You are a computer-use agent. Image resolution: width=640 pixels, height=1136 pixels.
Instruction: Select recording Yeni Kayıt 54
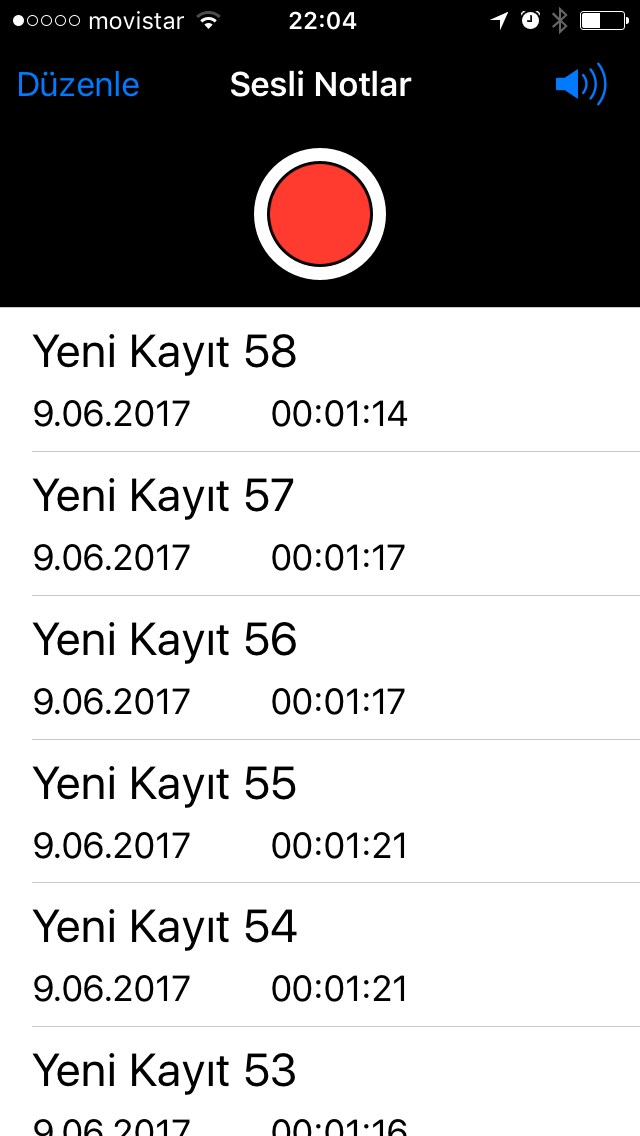tap(320, 955)
